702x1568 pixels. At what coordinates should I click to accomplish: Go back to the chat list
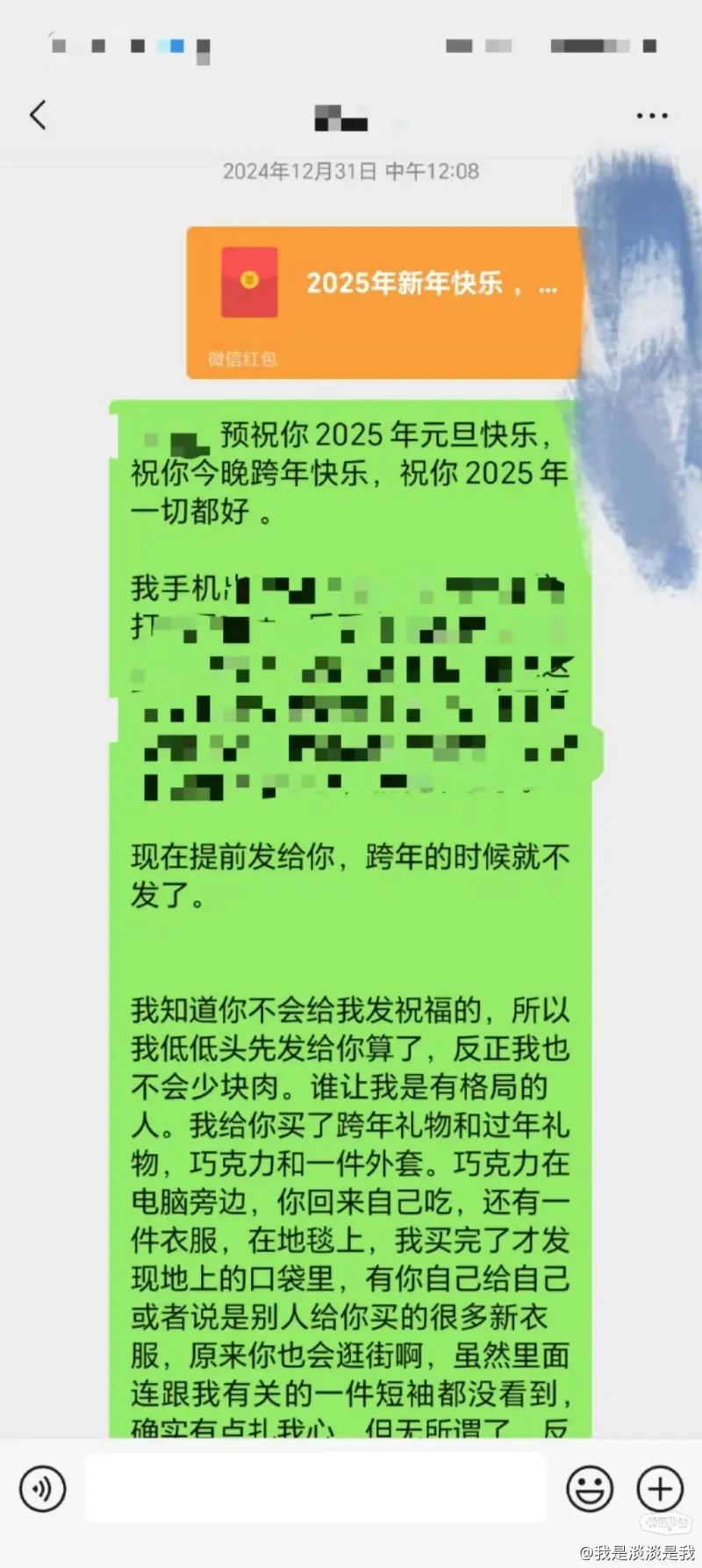tap(38, 115)
